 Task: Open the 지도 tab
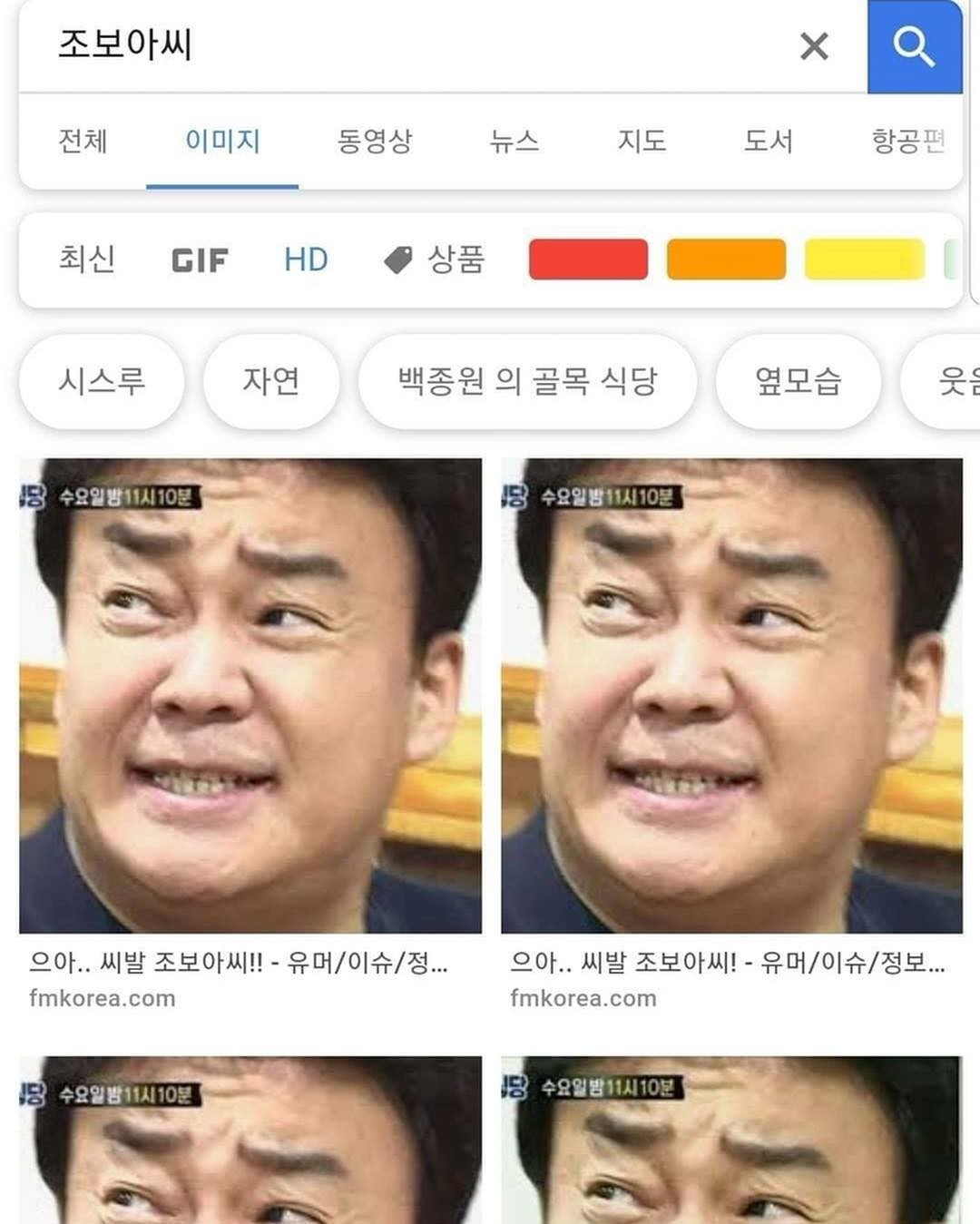point(642,141)
